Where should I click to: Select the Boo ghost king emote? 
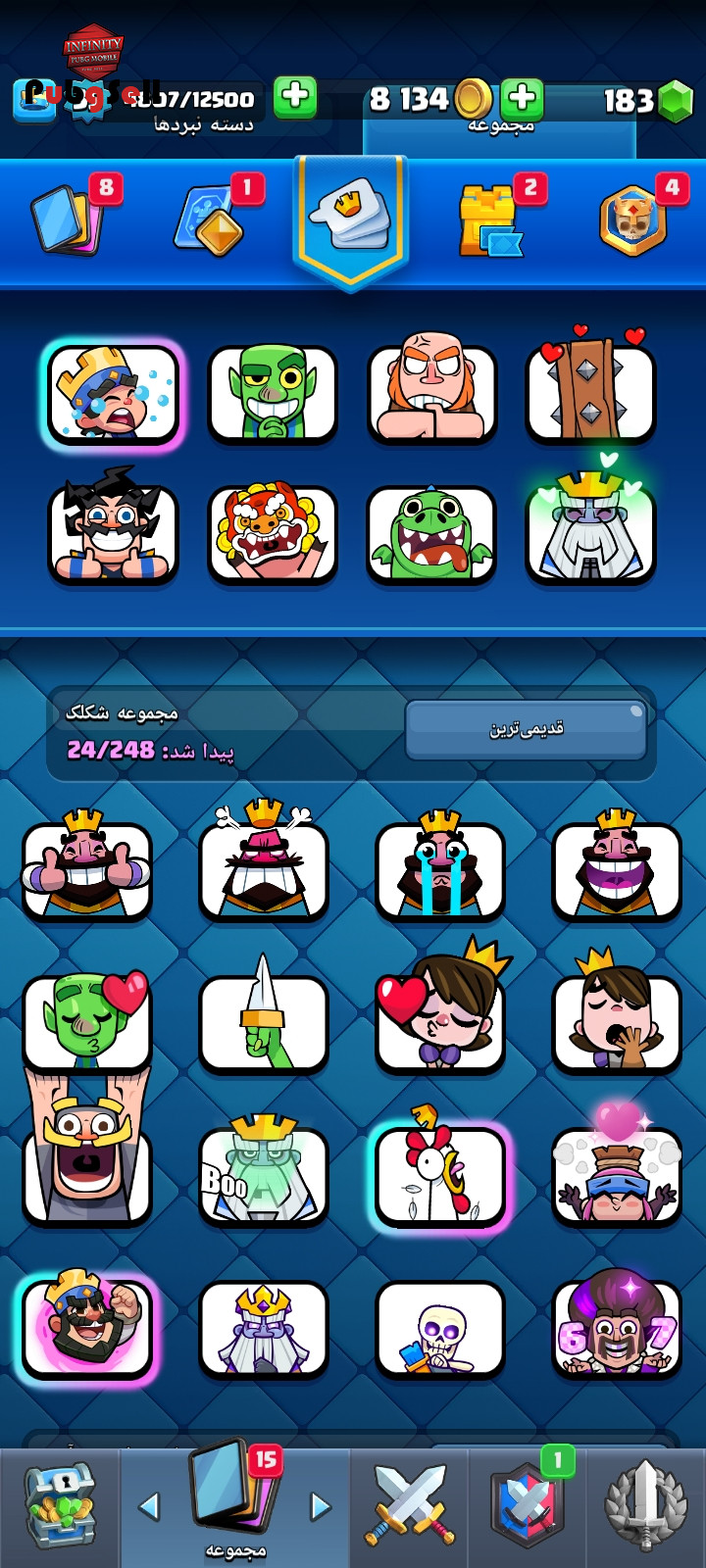(263, 1176)
